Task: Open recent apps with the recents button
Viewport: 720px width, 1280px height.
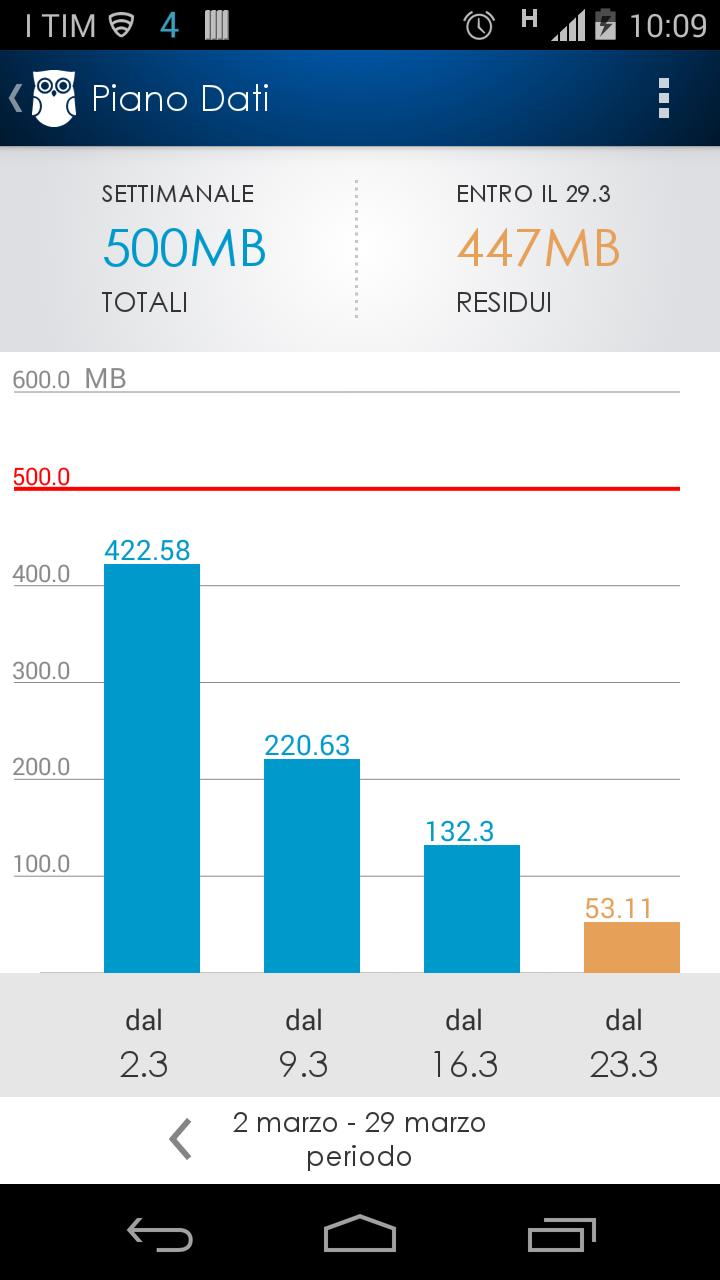Action: pos(560,1236)
